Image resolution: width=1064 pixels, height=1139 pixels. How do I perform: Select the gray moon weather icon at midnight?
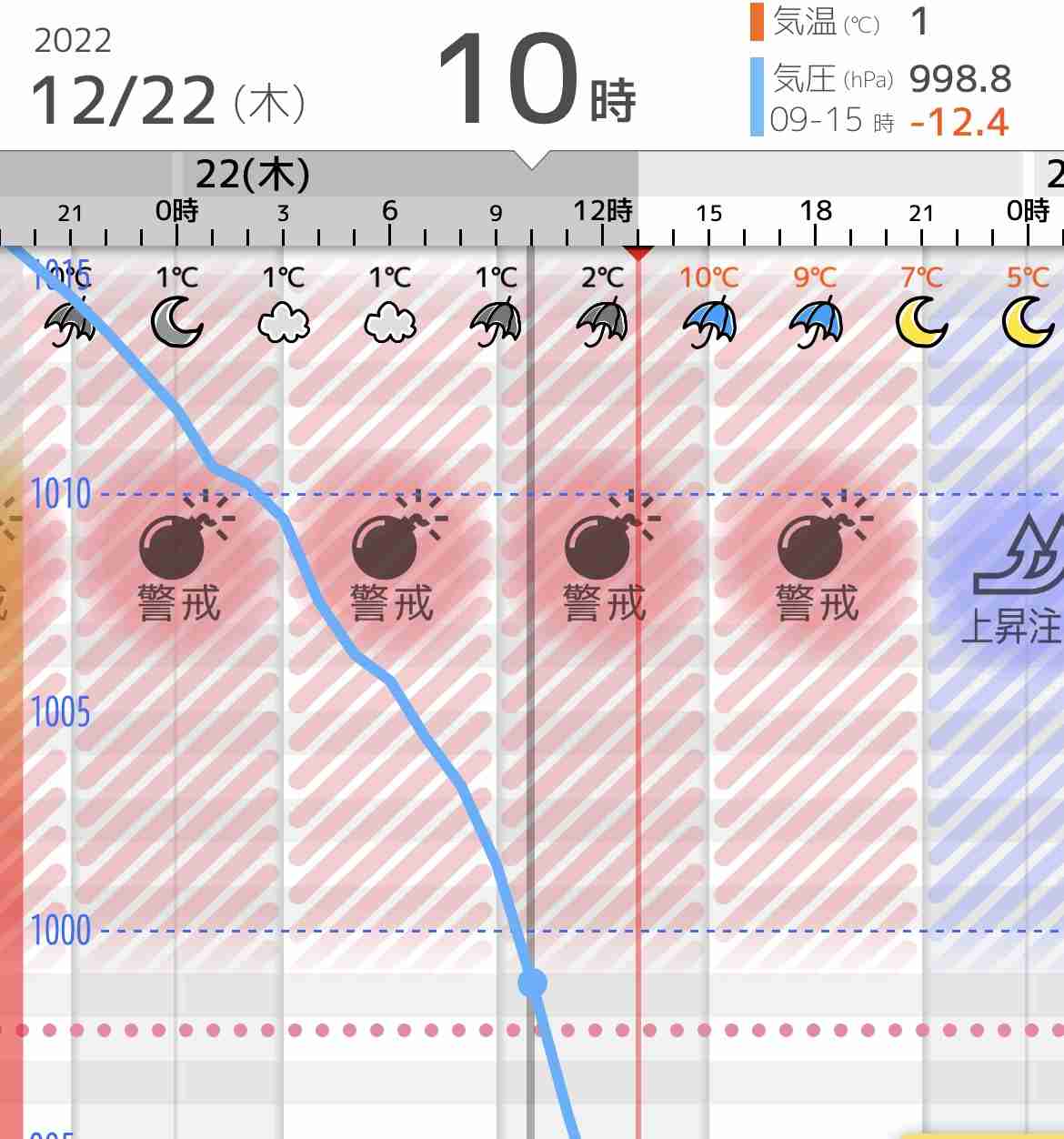[178, 322]
